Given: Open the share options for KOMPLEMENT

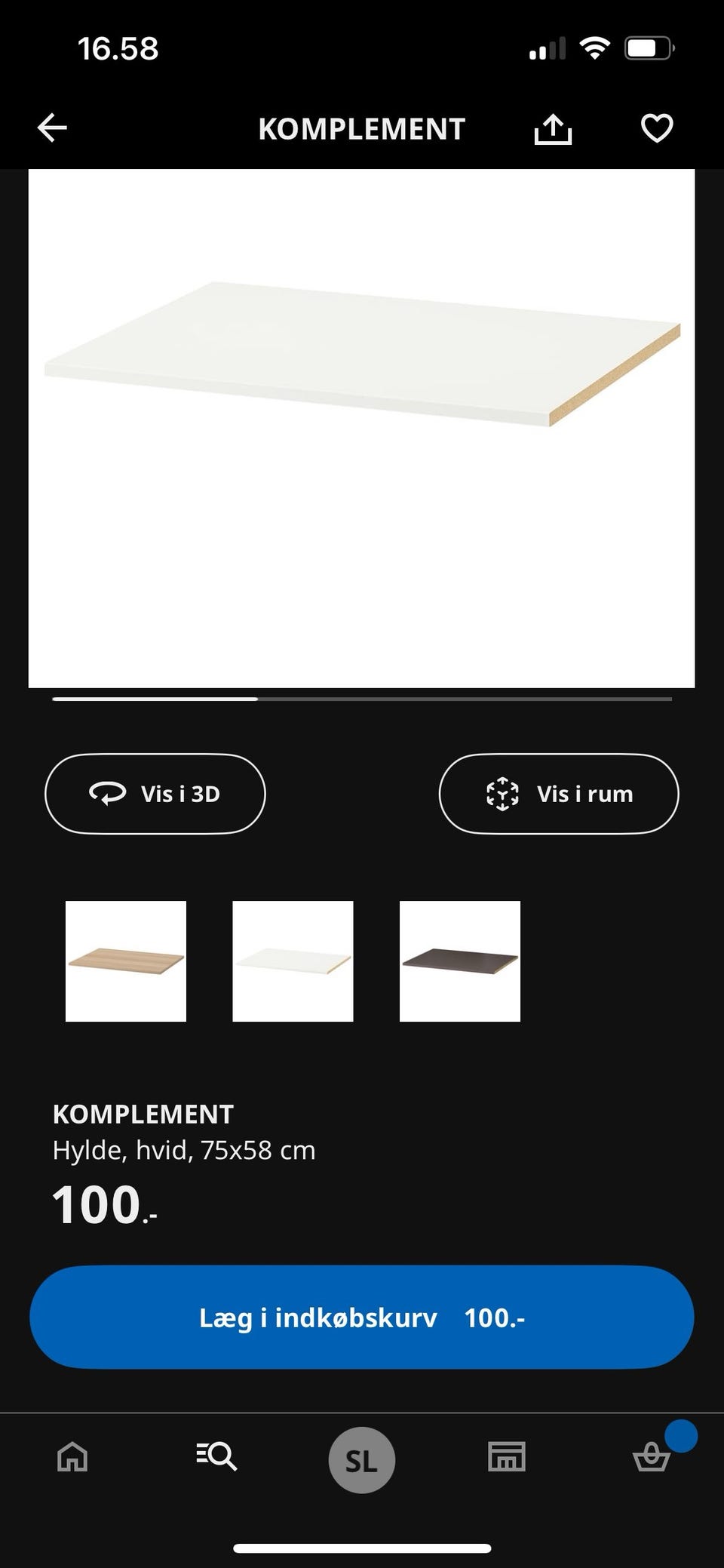Looking at the screenshot, I should [554, 127].
